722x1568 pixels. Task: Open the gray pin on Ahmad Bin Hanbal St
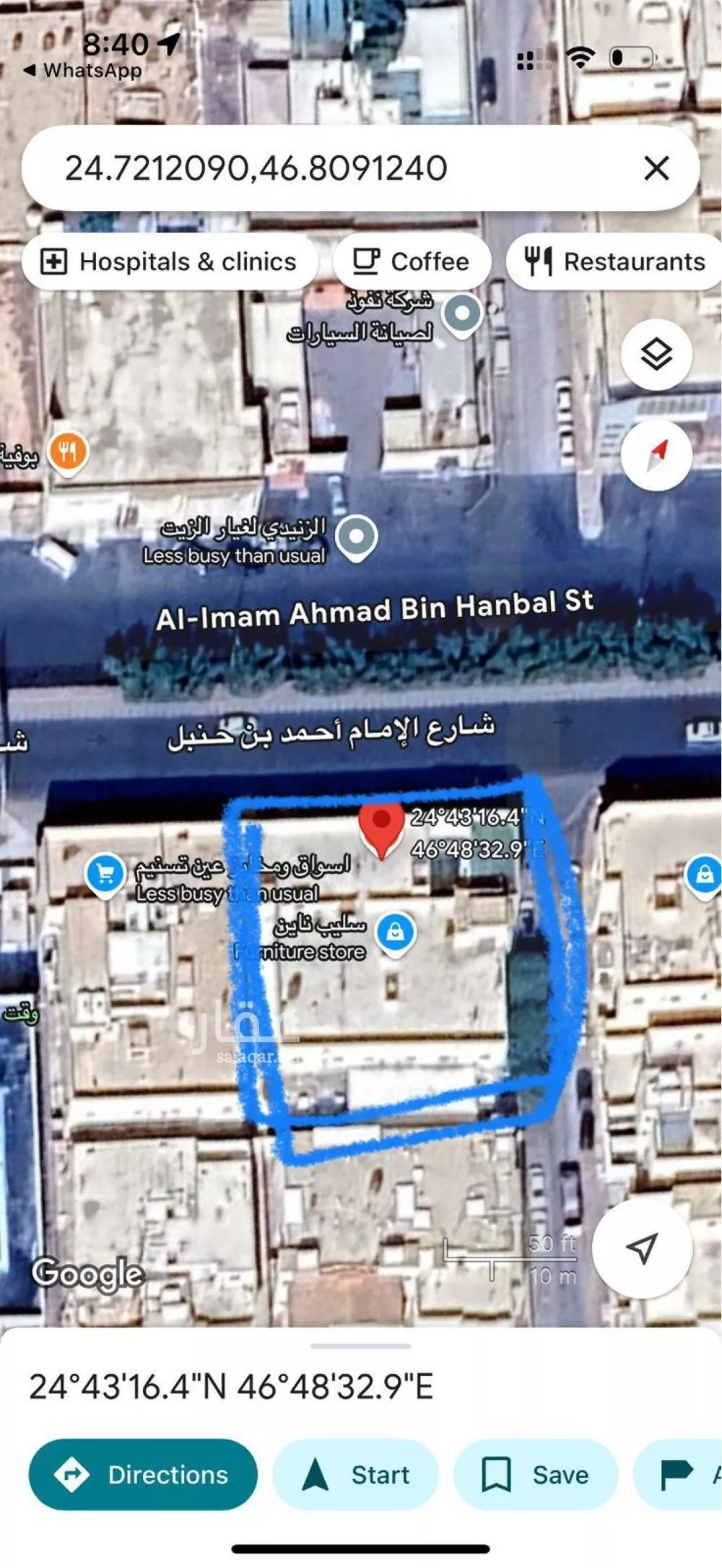click(x=357, y=537)
